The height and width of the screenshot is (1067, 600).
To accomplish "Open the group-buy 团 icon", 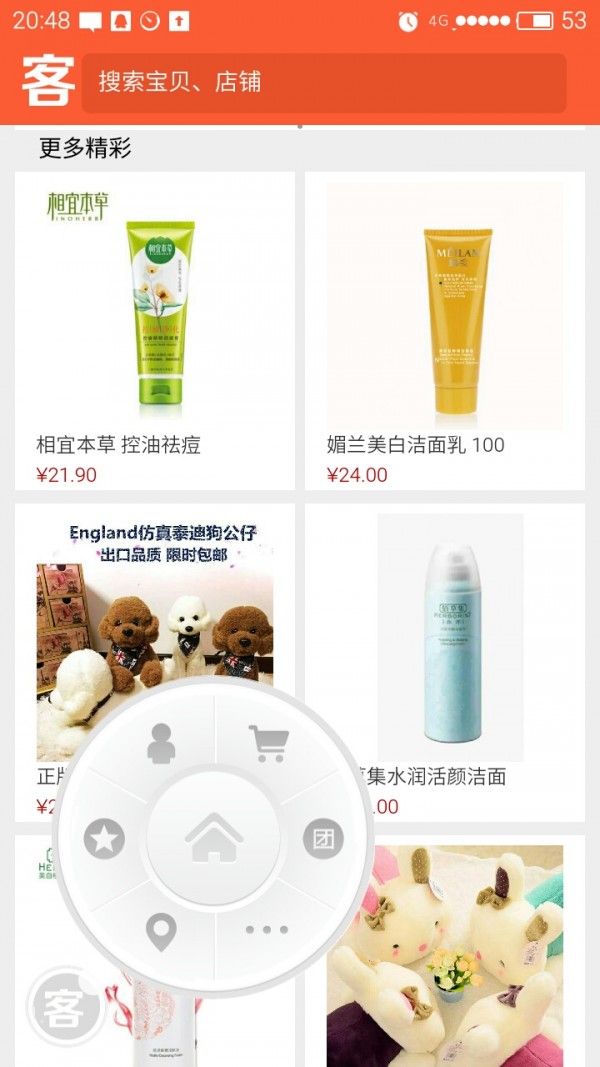I will (323, 838).
